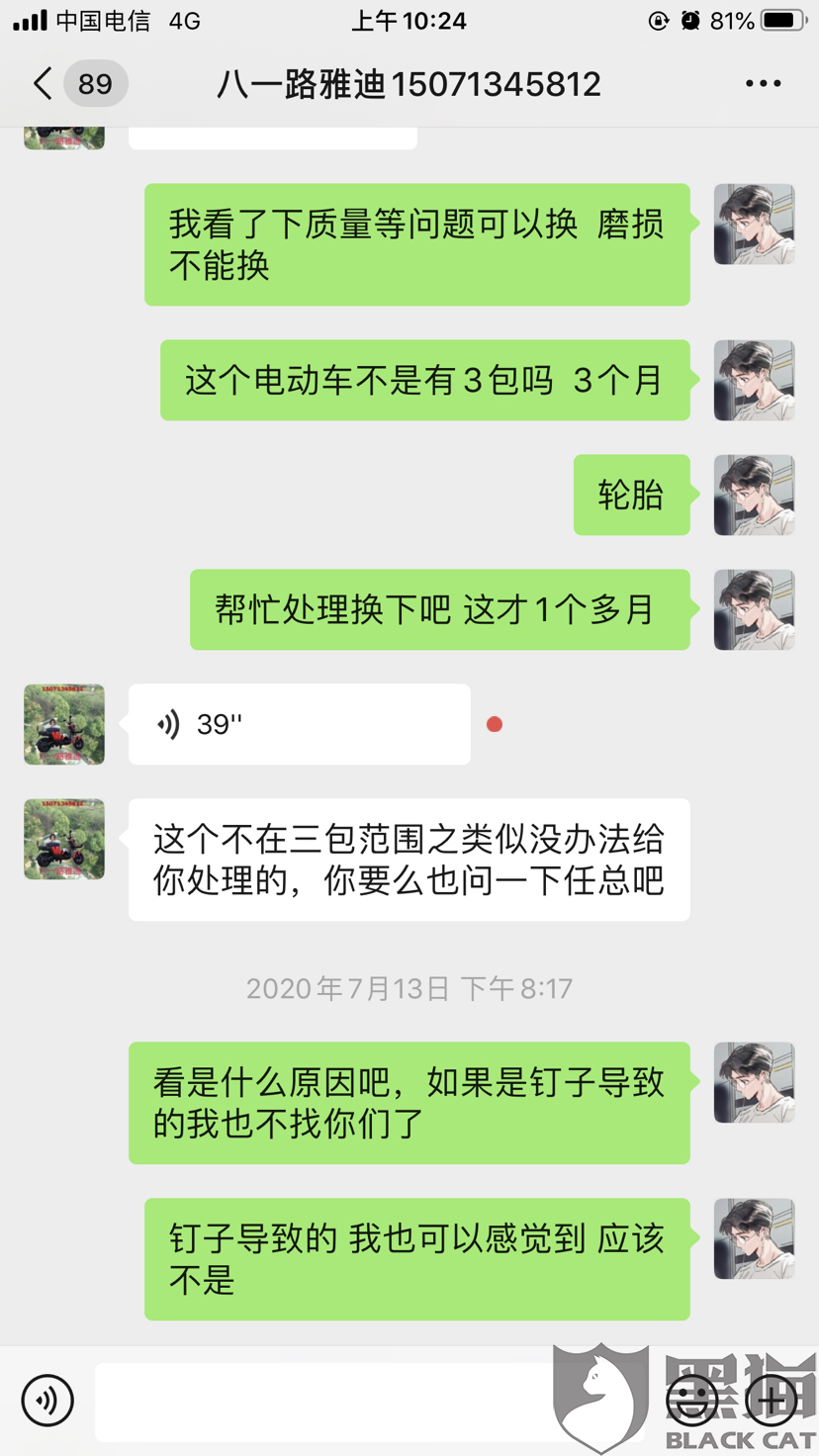
Task: Tap the message text field
Action: point(371,1402)
